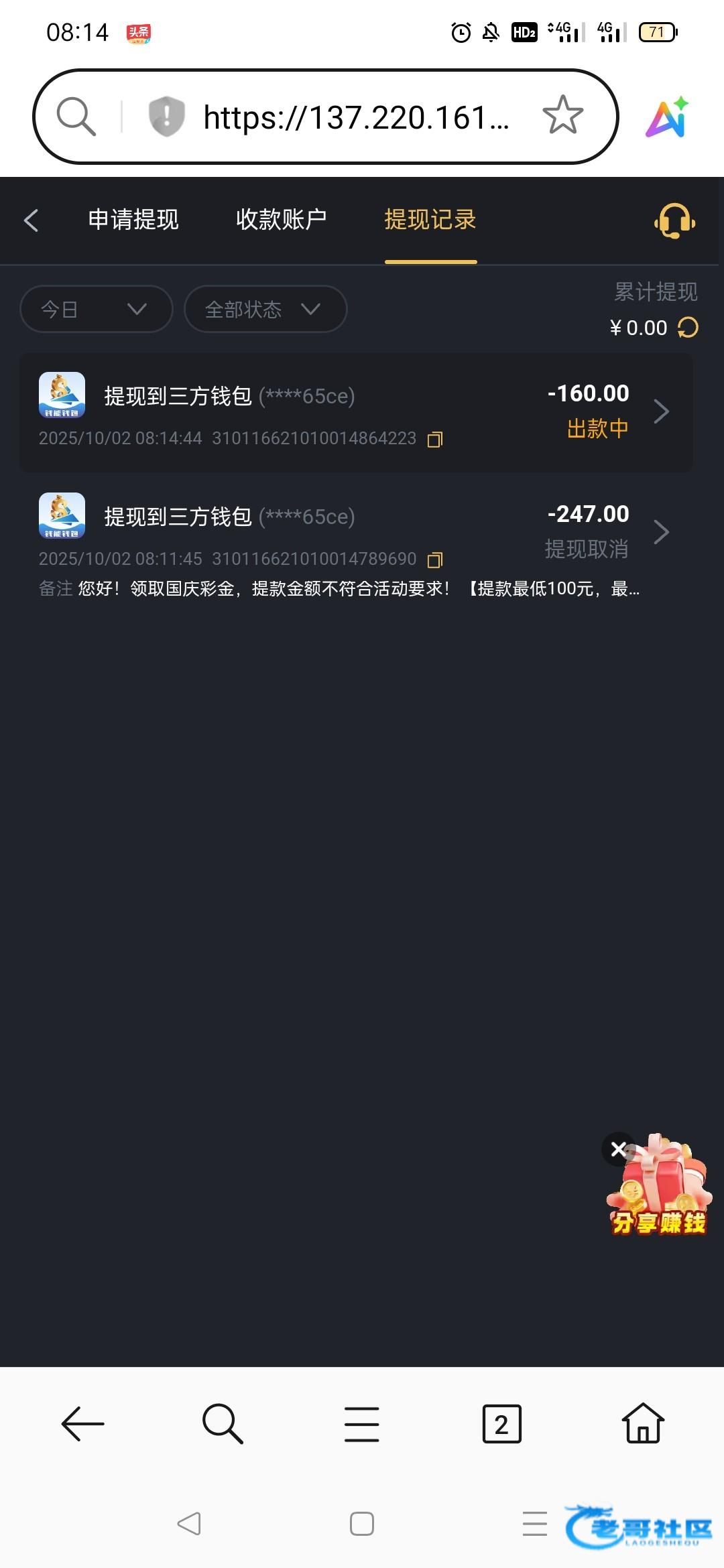Open the browser AI assistant icon

(x=668, y=117)
